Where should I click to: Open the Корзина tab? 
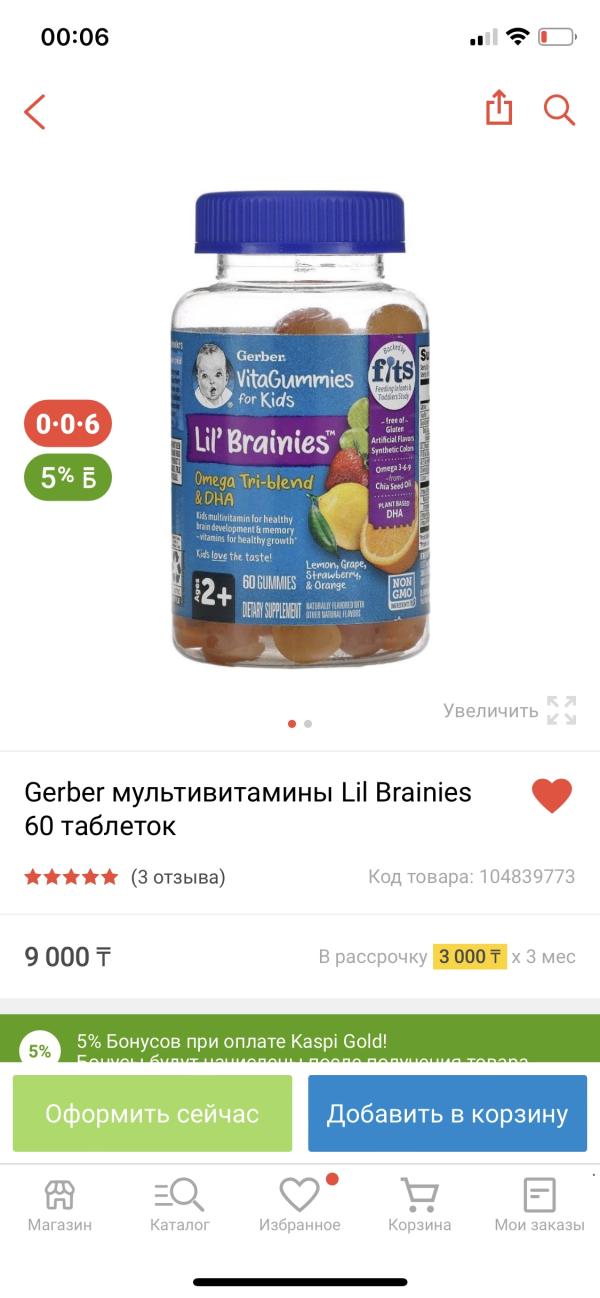[420, 1205]
